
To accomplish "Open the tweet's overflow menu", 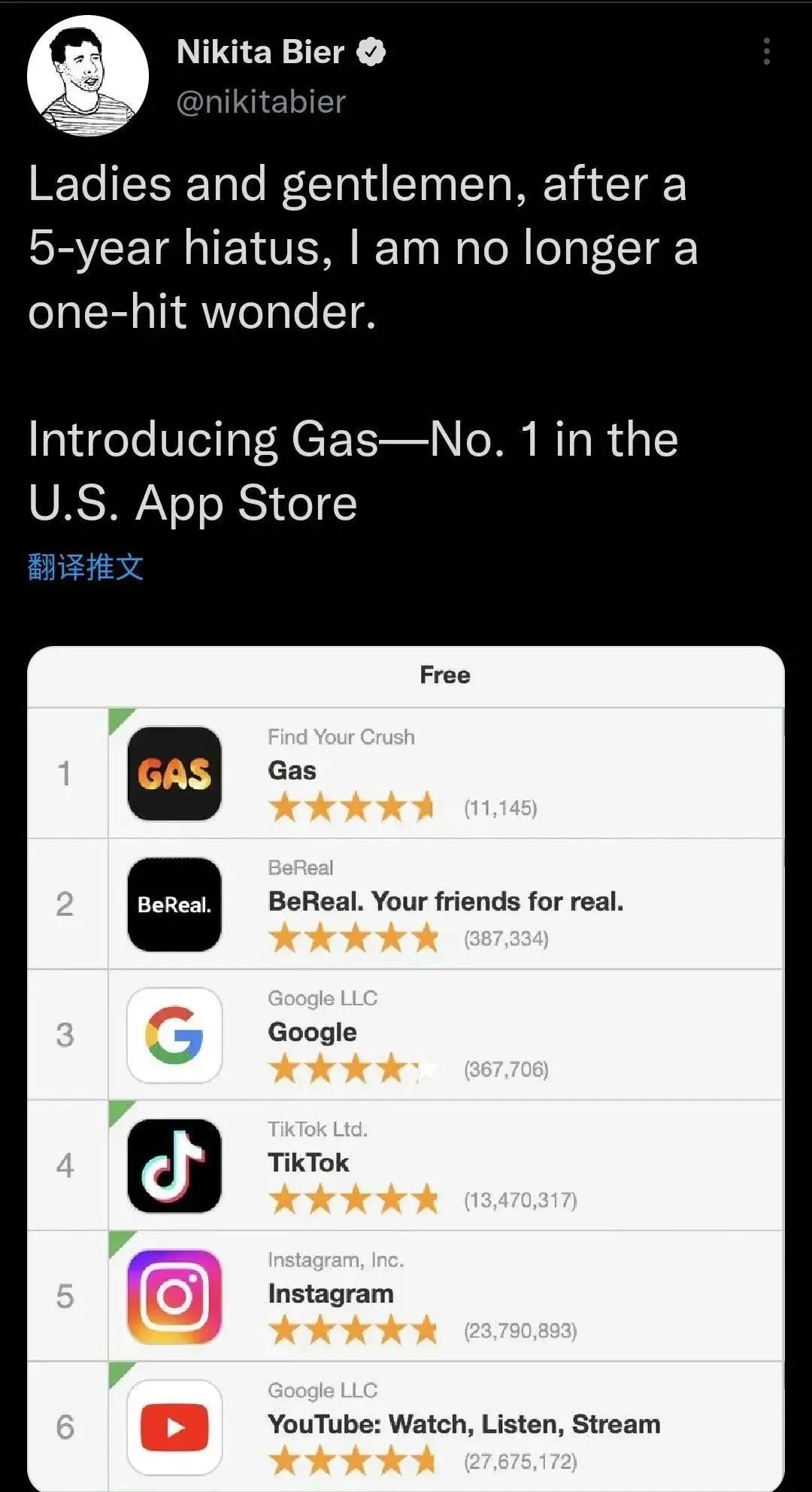I will pyautogui.click(x=766, y=52).
